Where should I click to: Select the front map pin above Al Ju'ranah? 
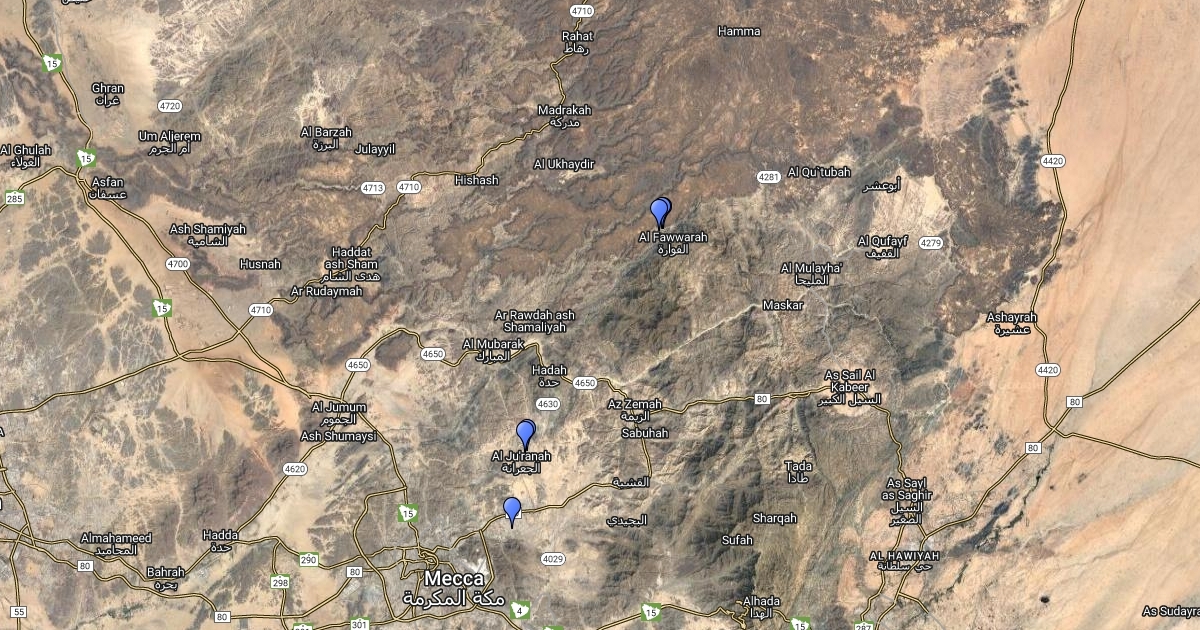point(524,435)
